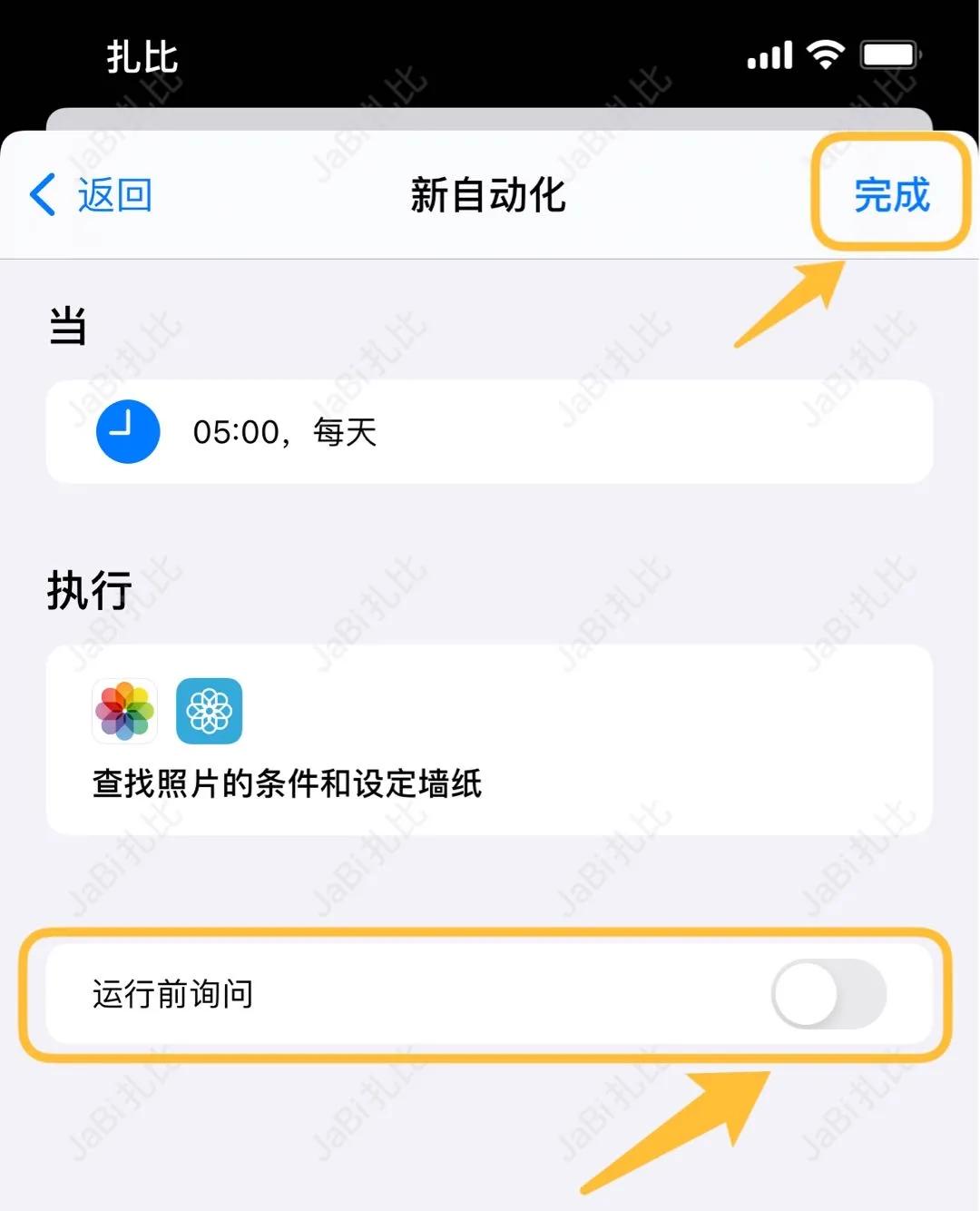Tap the battery indicator icon

[x=890, y=54]
